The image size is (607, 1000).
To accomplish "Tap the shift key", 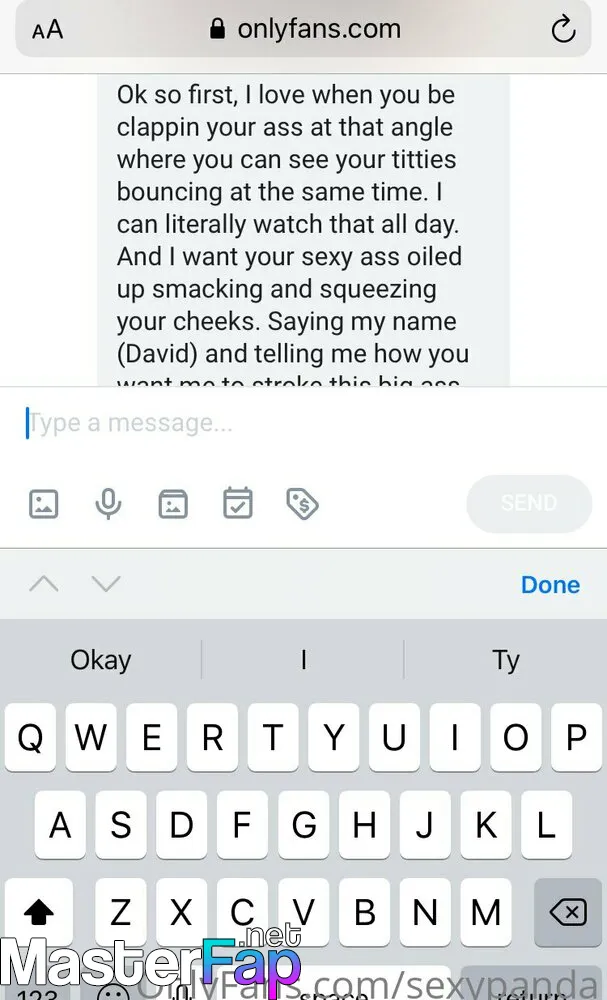I will click(x=39, y=912).
